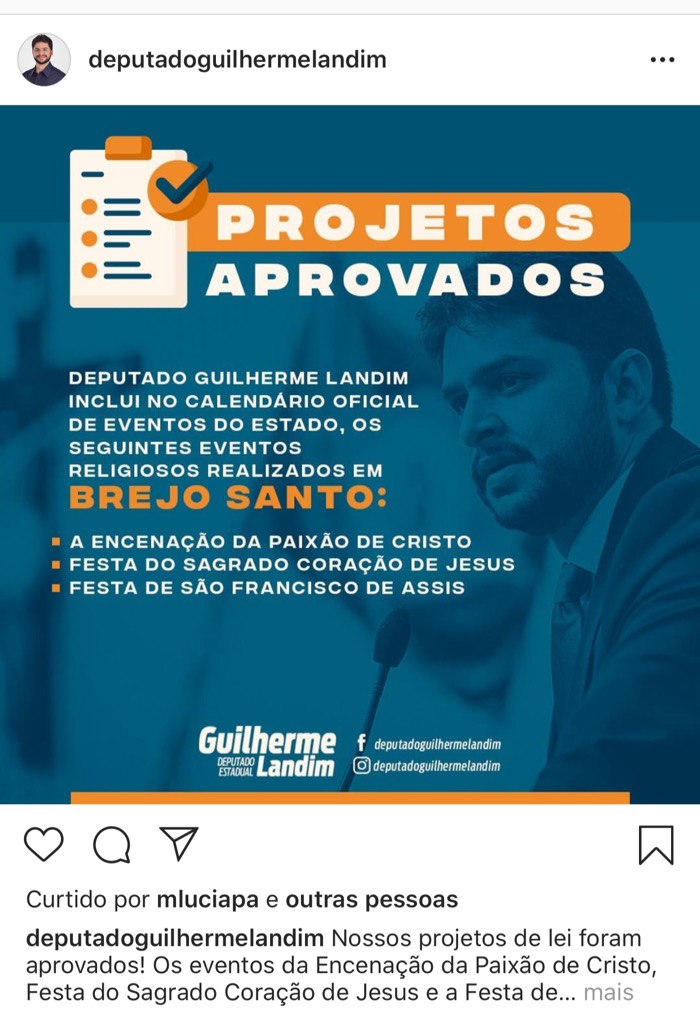The image size is (700, 1017).
Task: Open comments via the speech bubble icon
Action: tap(111, 845)
